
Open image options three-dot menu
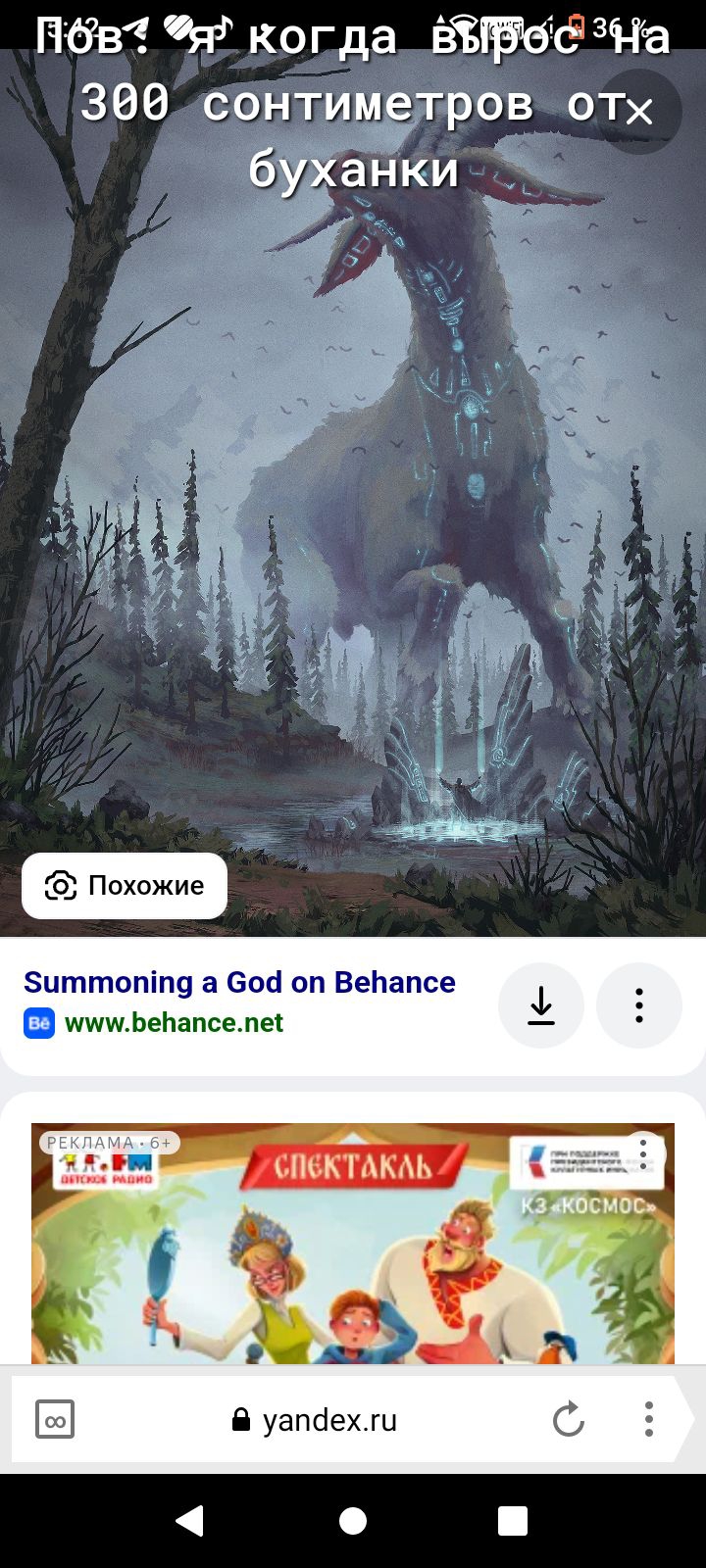tap(639, 1005)
